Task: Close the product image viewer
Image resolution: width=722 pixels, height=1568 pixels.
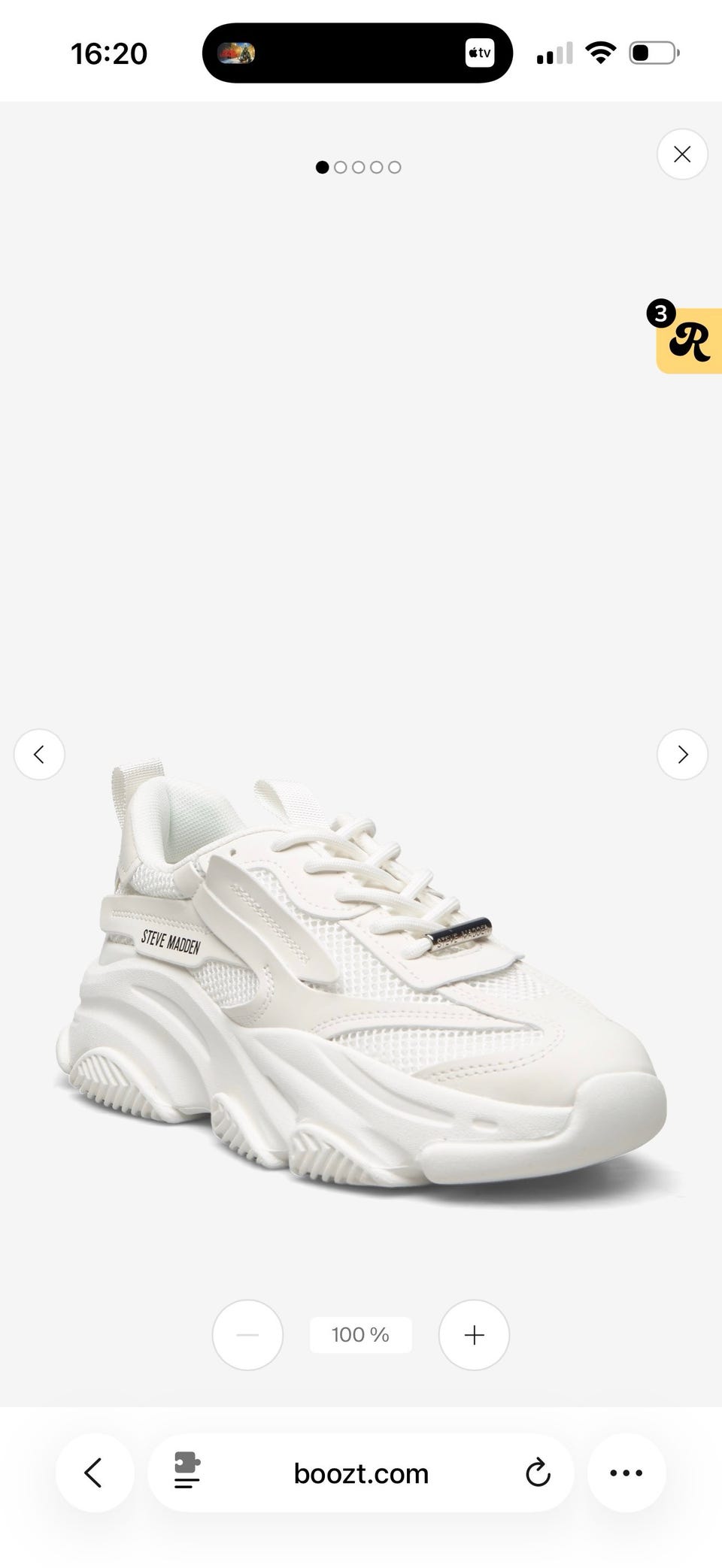Action: 682,154
